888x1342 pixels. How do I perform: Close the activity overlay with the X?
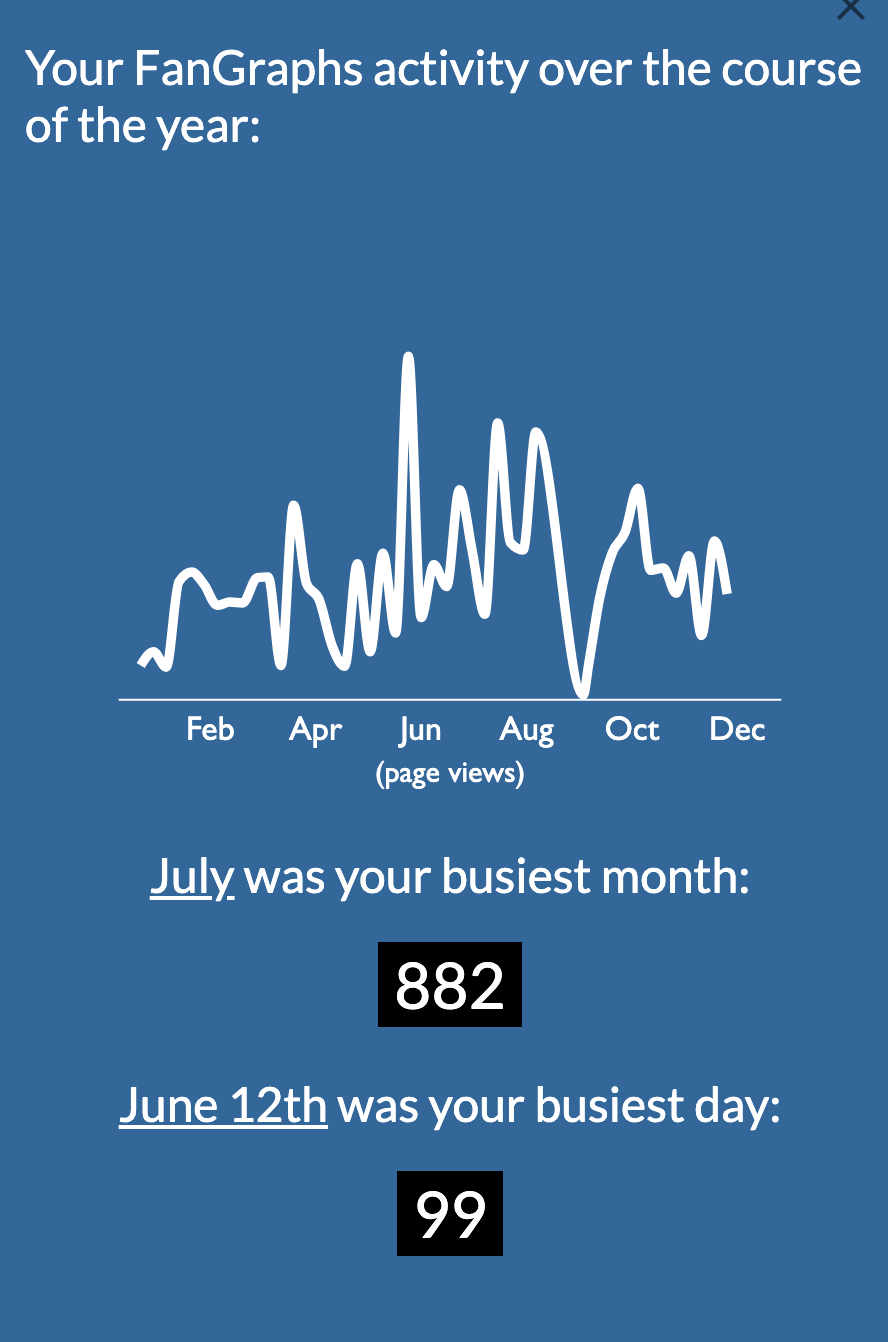point(850,8)
